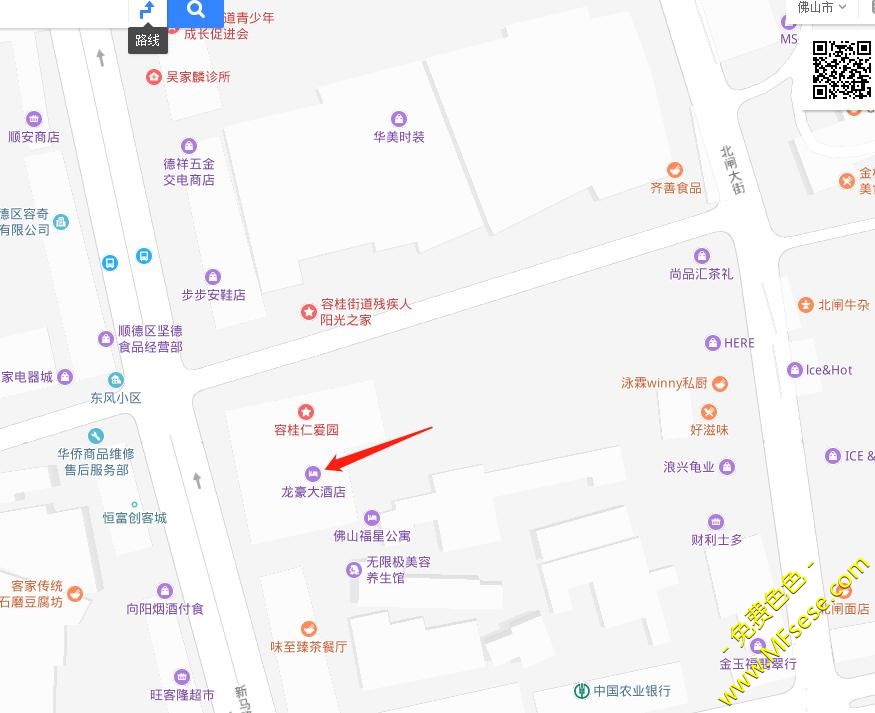Tap the 华美时装 shop marker
Image resolution: width=875 pixels, height=713 pixels.
[x=399, y=119]
